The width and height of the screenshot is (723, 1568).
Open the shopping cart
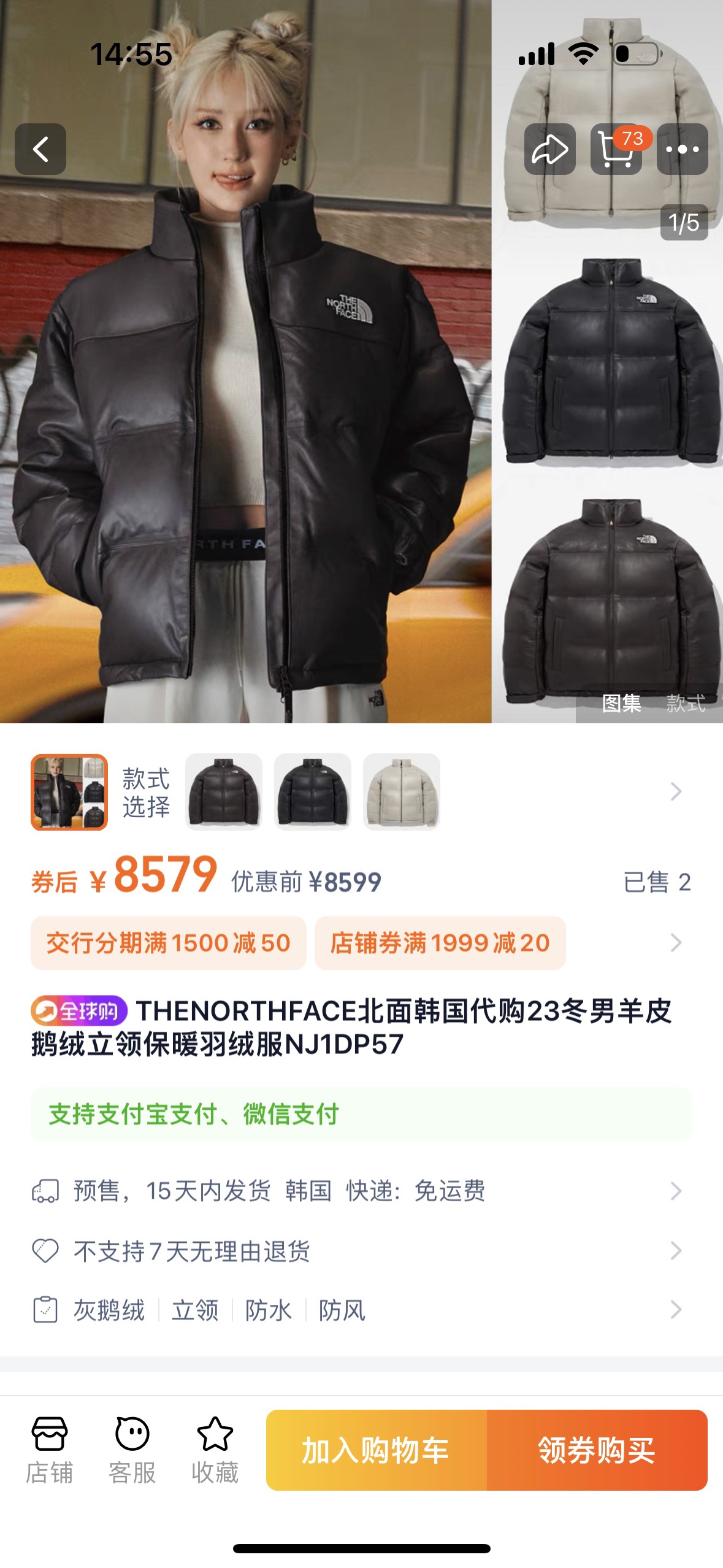click(616, 149)
